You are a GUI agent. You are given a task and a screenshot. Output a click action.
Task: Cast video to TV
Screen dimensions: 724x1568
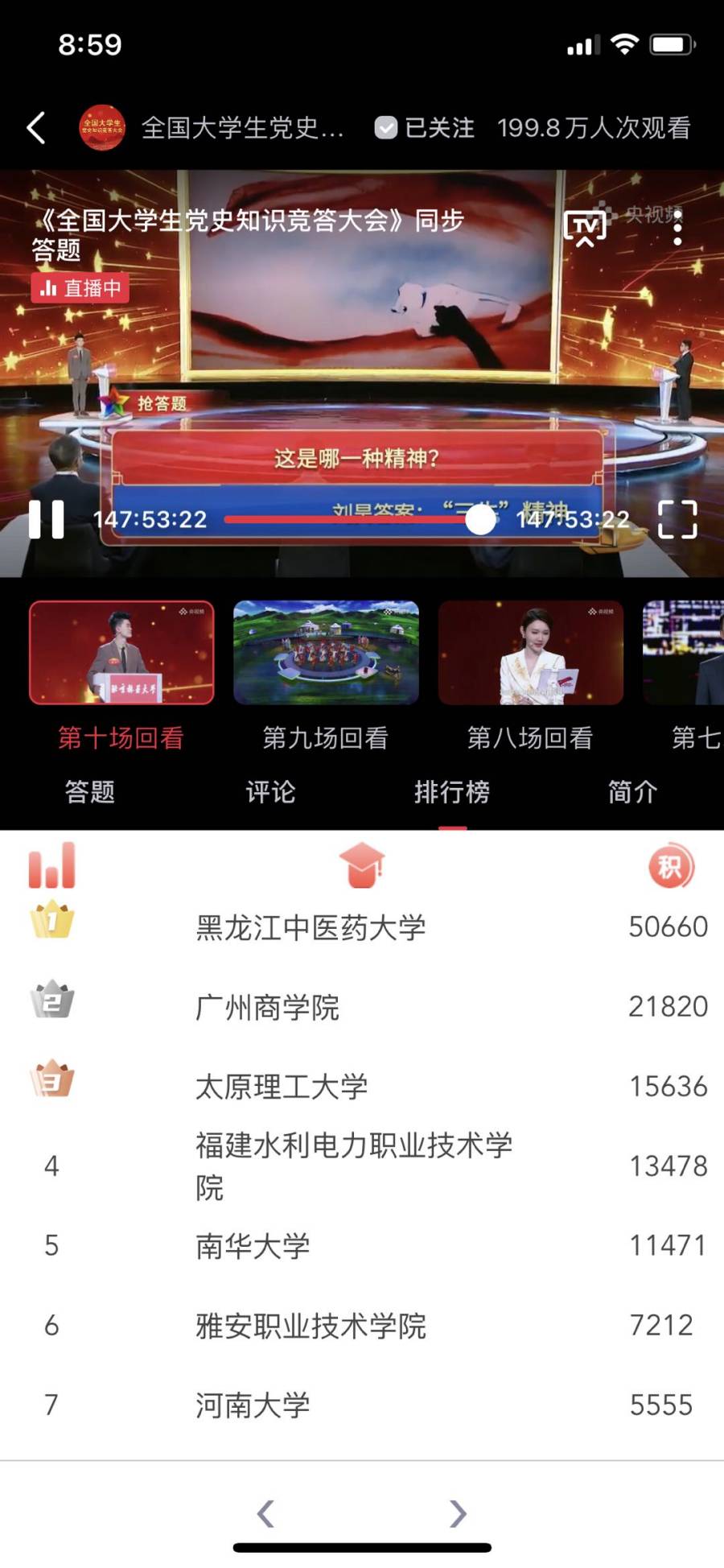(585, 229)
